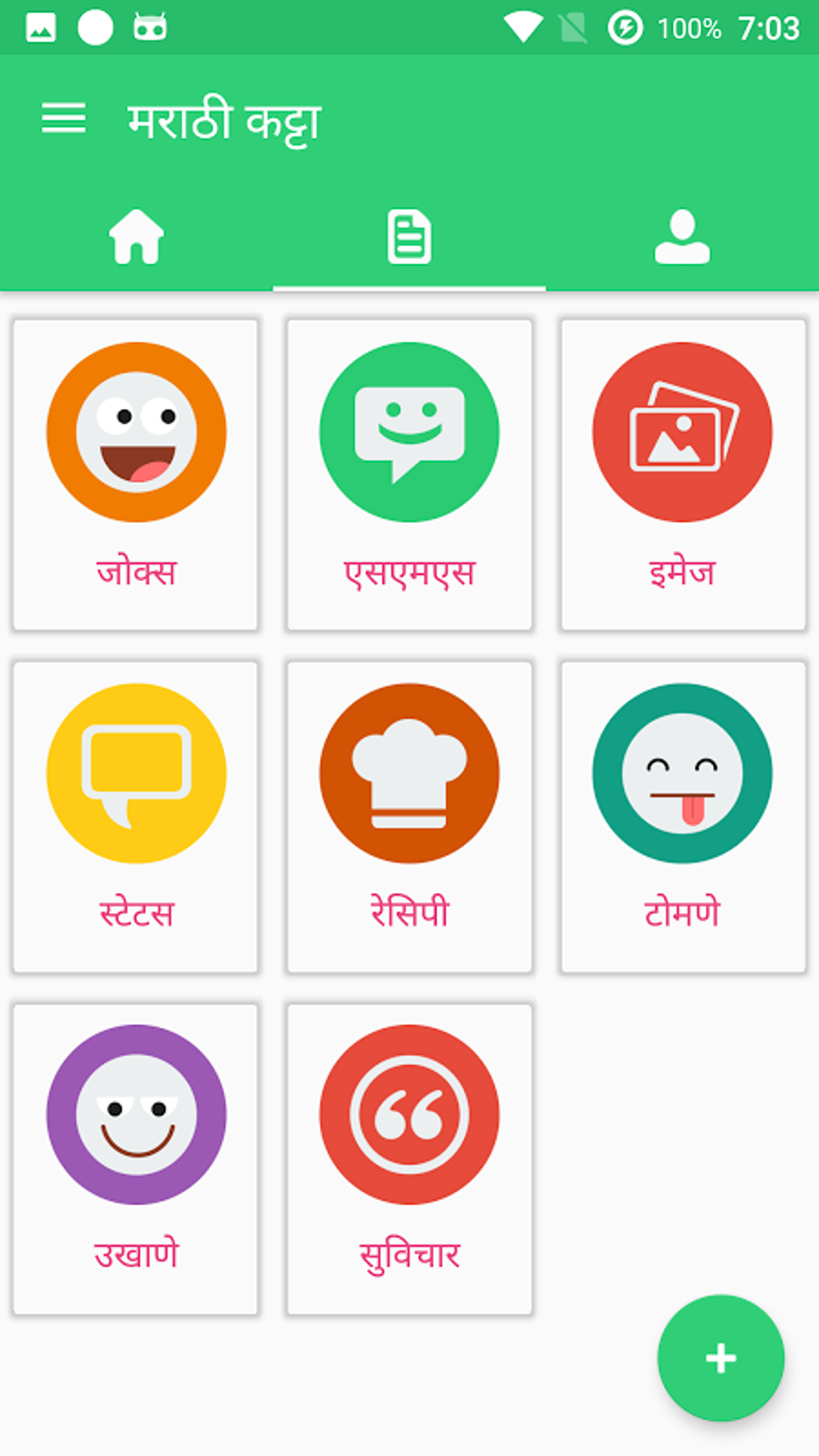Stay on the active document tab

tap(409, 235)
